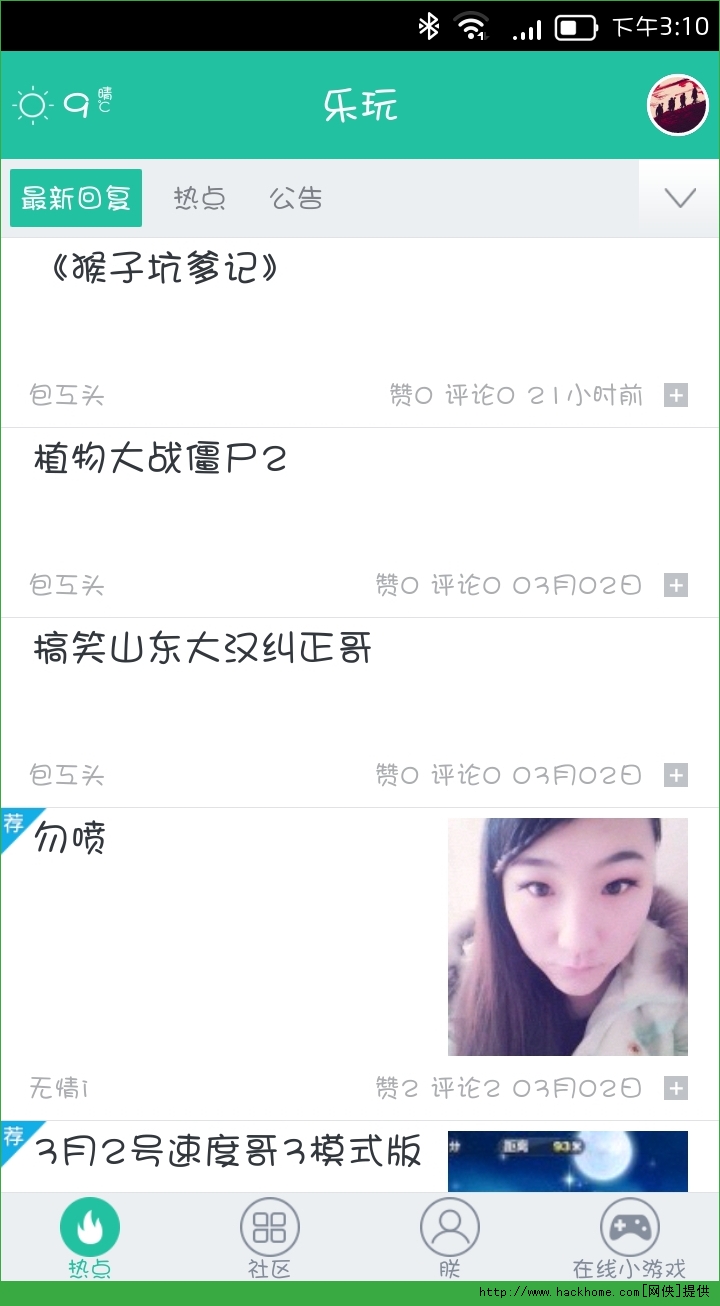Image resolution: width=720 pixels, height=1306 pixels.
Task: Tap the plus icon on 搞笑山东大汉纠正哥 post
Action: point(676,776)
